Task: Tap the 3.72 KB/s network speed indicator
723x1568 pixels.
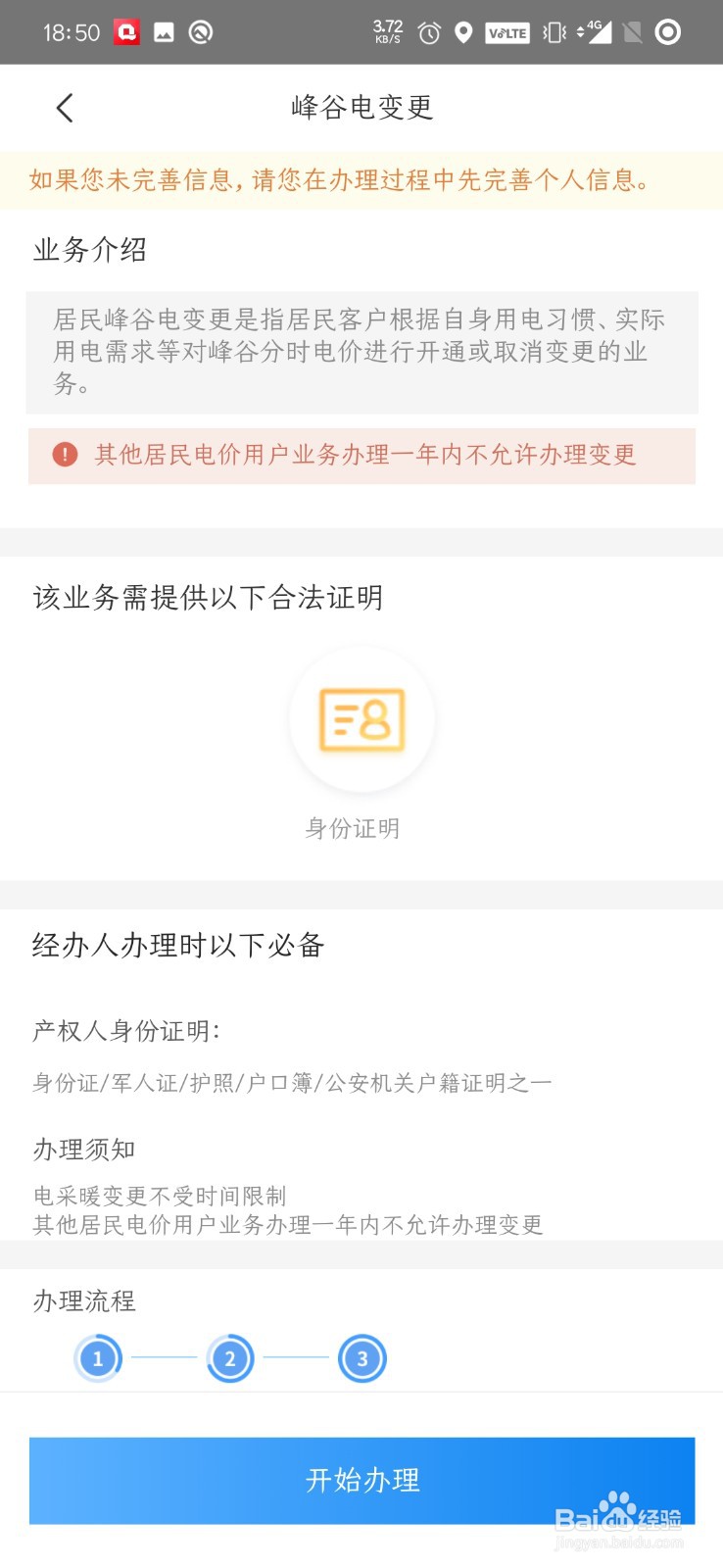Action: coord(388,31)
